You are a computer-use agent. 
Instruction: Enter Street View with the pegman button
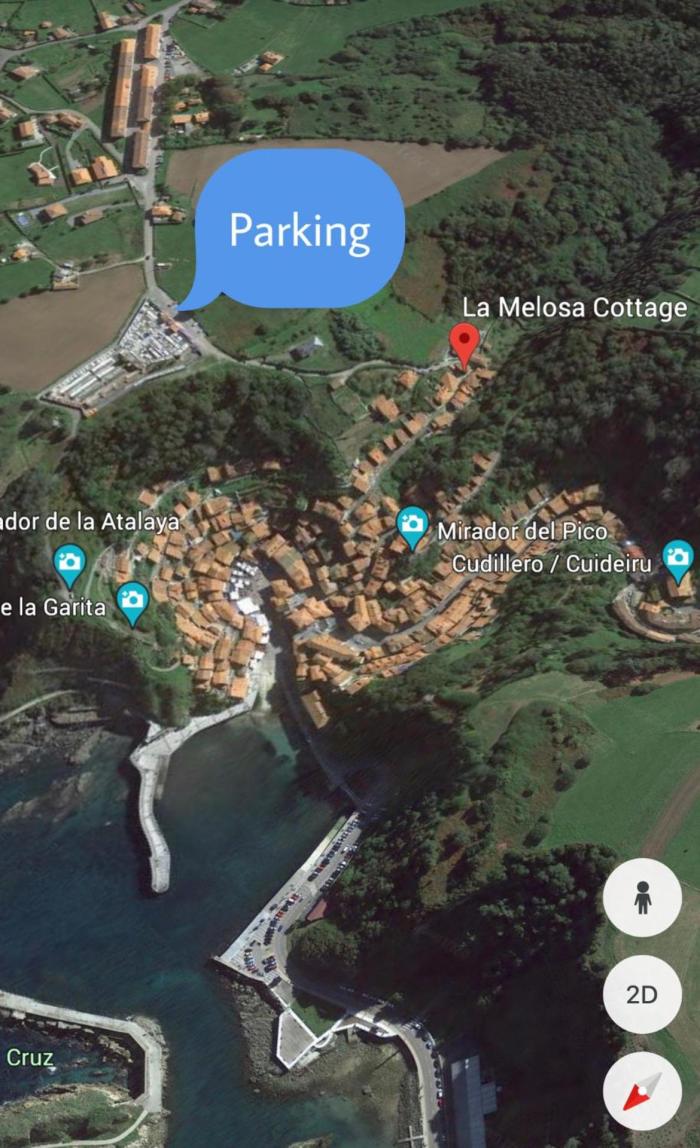642,898
